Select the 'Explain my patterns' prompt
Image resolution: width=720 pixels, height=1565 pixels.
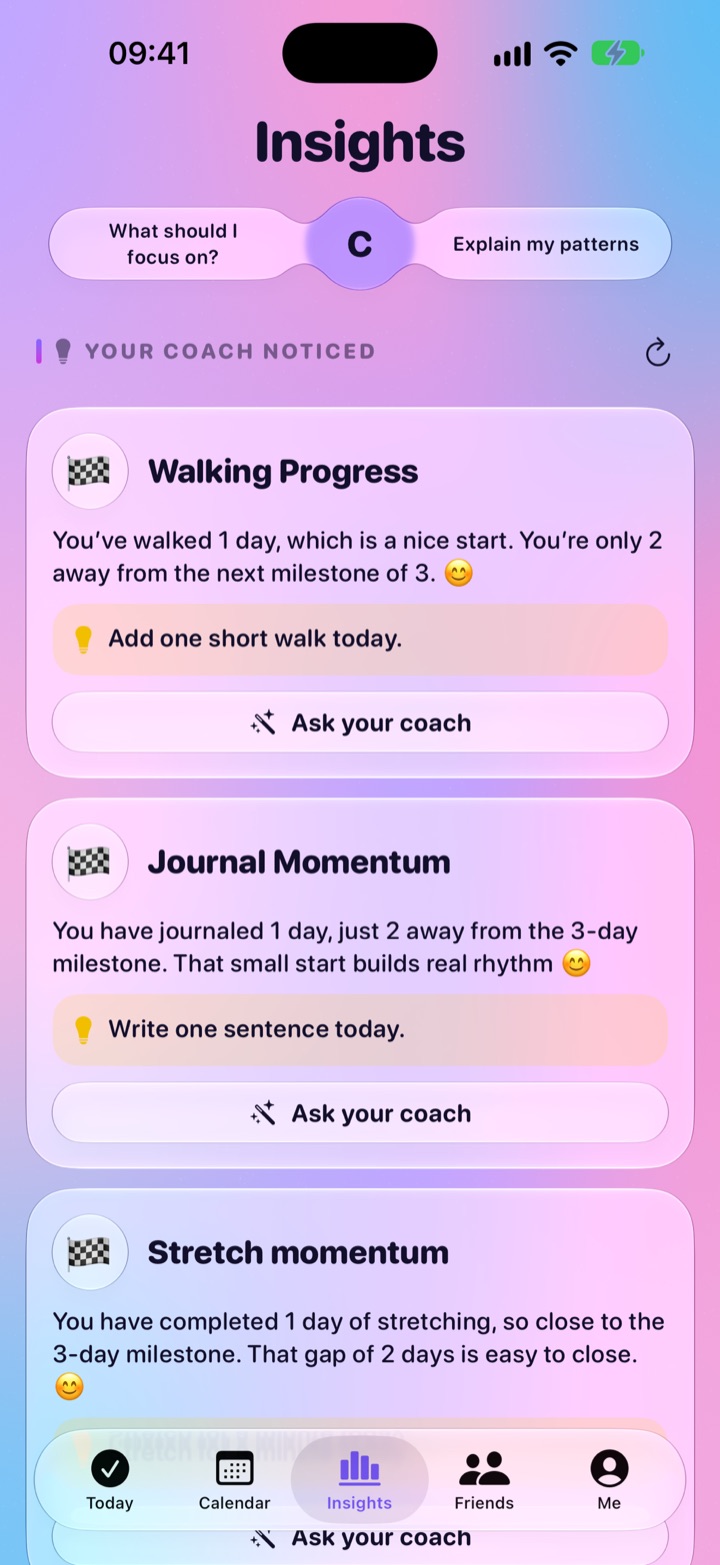click(546, 244)
